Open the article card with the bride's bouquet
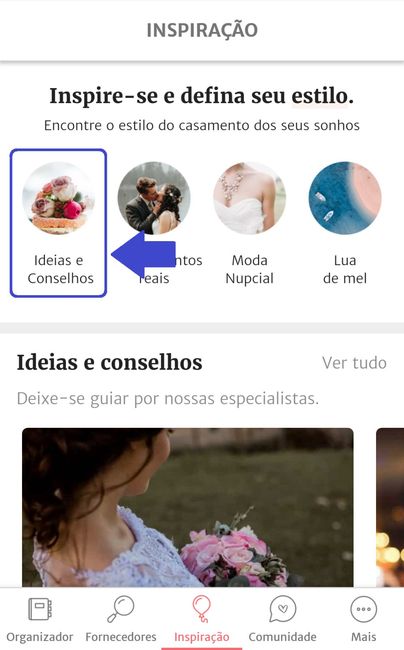 coord(188,507)
